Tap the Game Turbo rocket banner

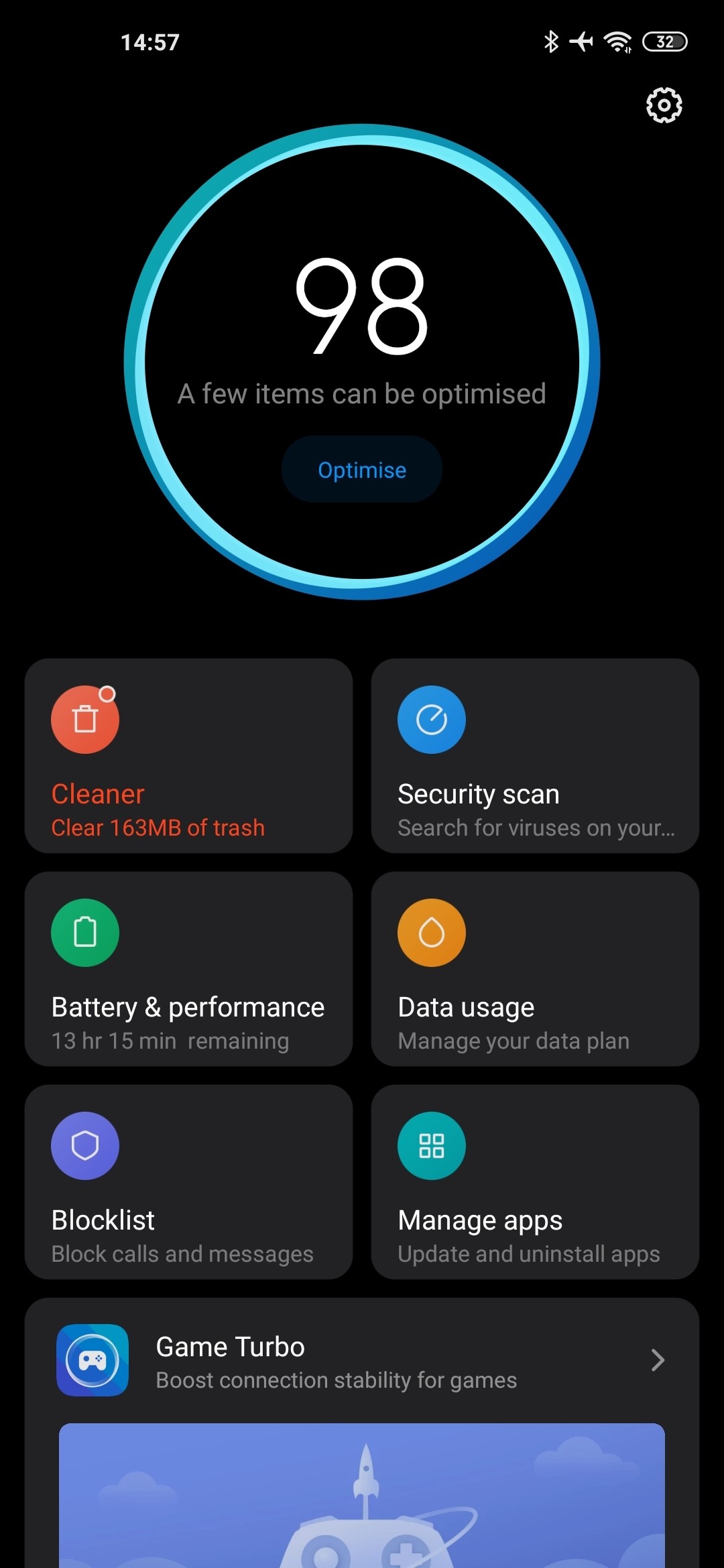(362, 1496)
